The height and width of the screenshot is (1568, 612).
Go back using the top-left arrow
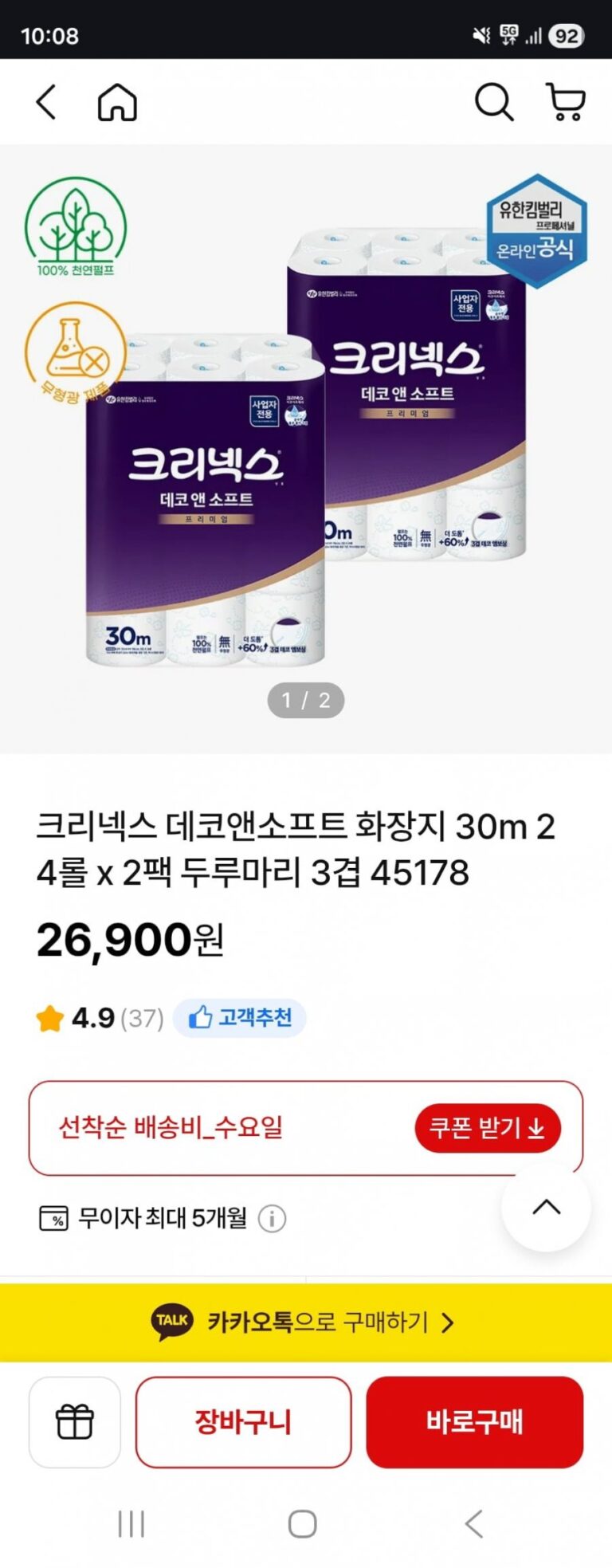(46, 103)
